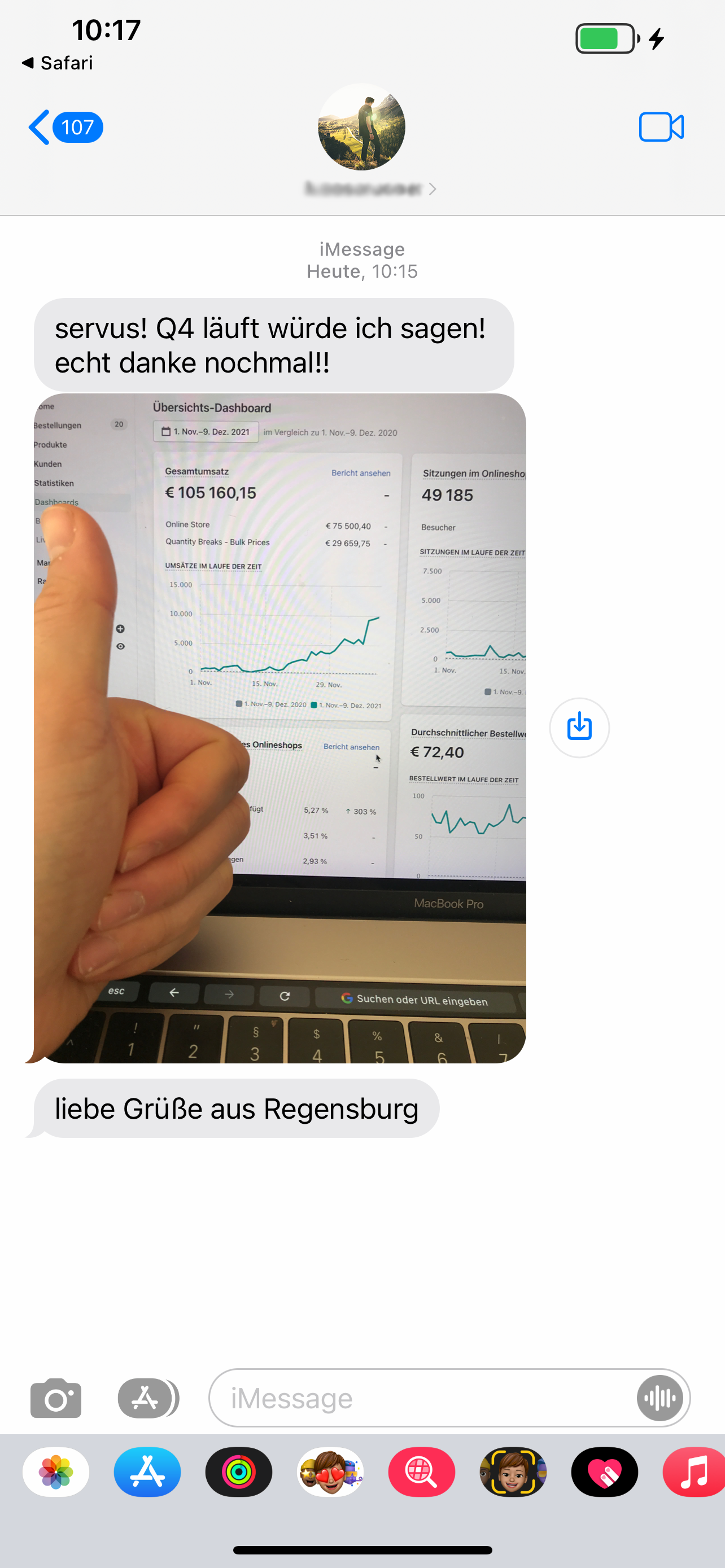Return to Safari via status bar
The image size is (725, 1568).
[58, 63]
